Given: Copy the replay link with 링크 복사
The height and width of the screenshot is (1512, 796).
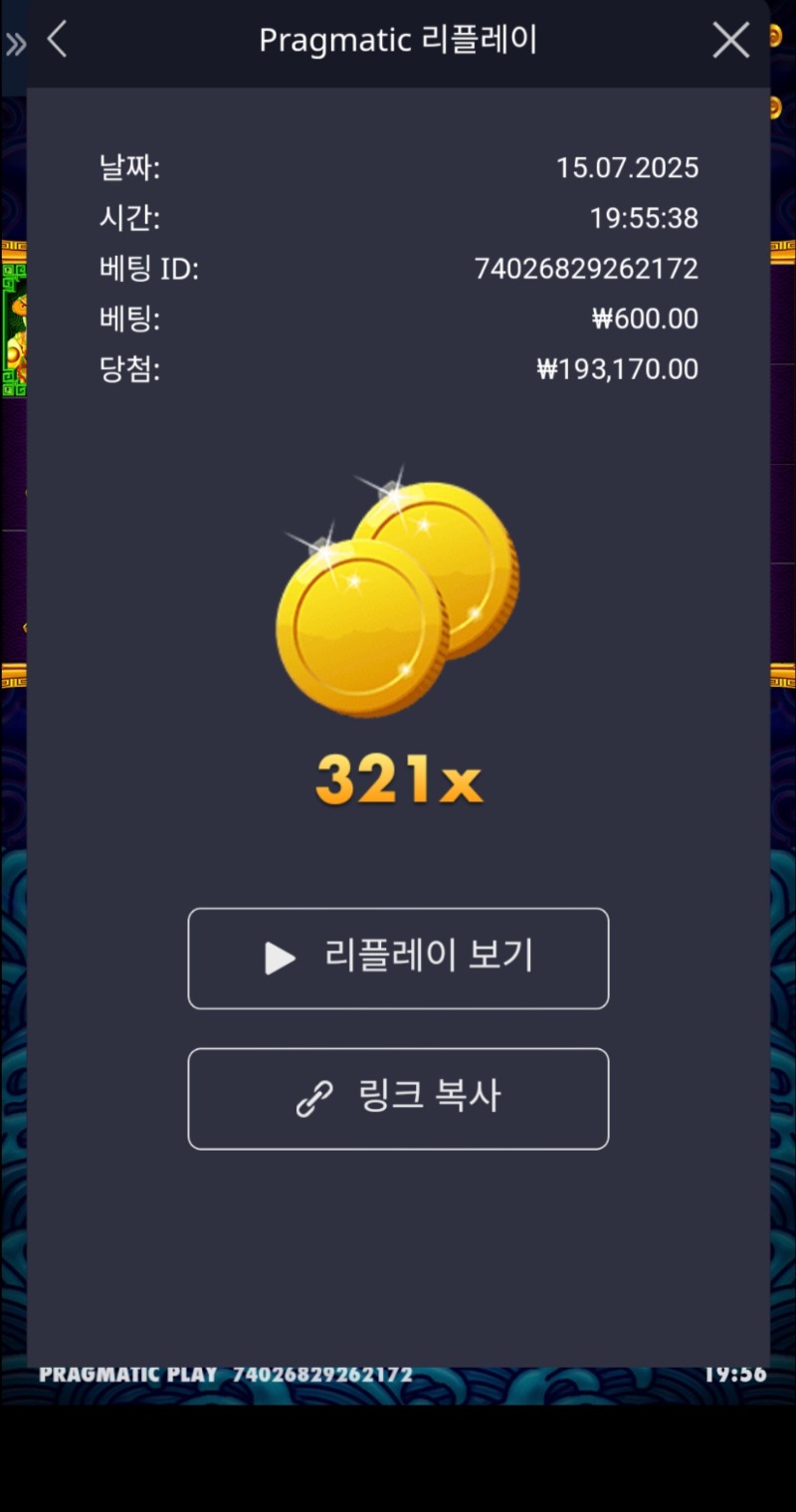Looking at the screenshot, I should 398,1098.
